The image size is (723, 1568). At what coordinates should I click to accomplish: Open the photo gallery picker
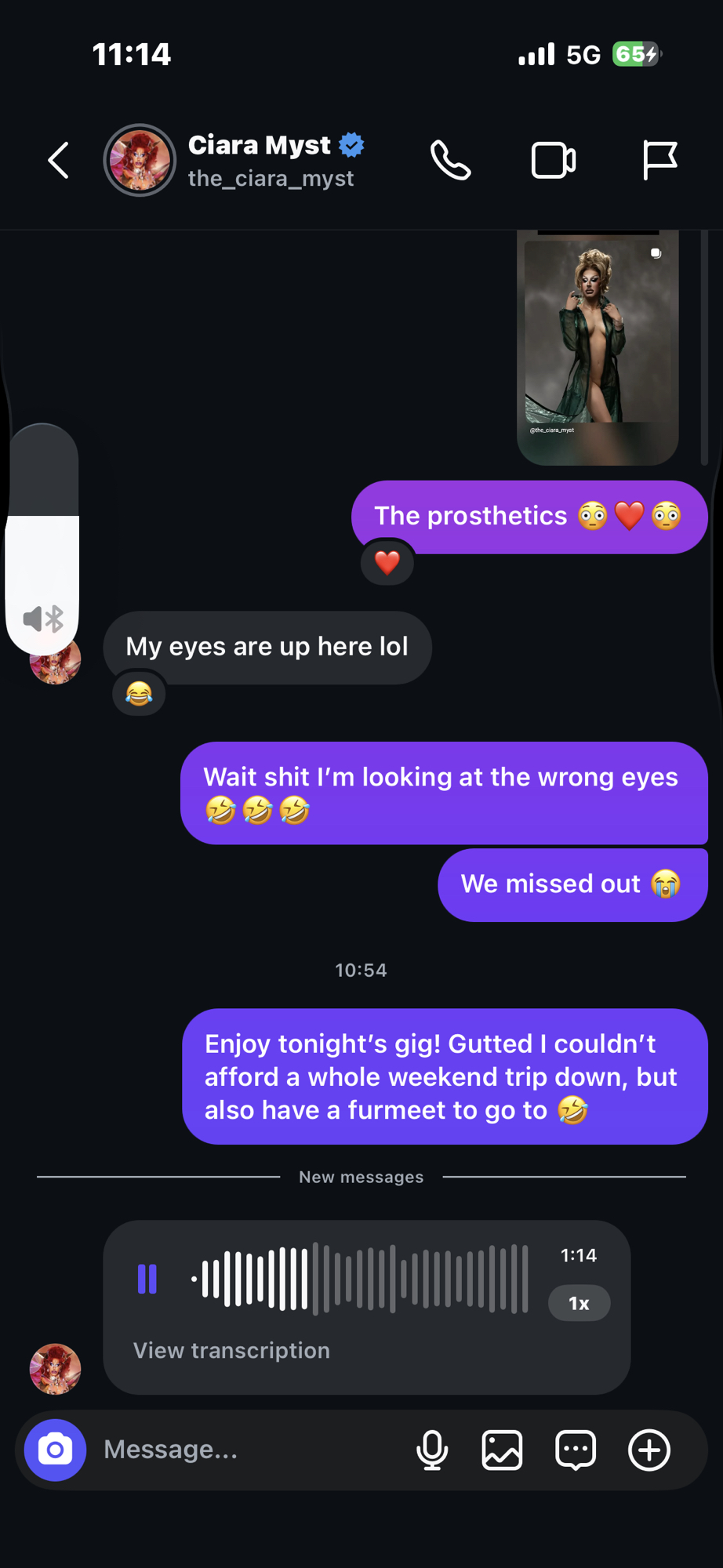pyautogui.click(x=502, y=1450)
